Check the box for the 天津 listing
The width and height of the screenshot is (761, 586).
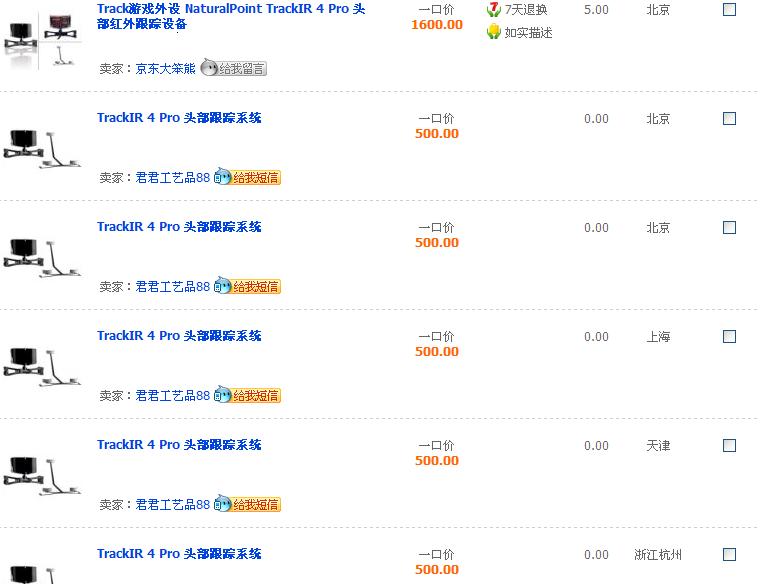[x=729, y=446]
